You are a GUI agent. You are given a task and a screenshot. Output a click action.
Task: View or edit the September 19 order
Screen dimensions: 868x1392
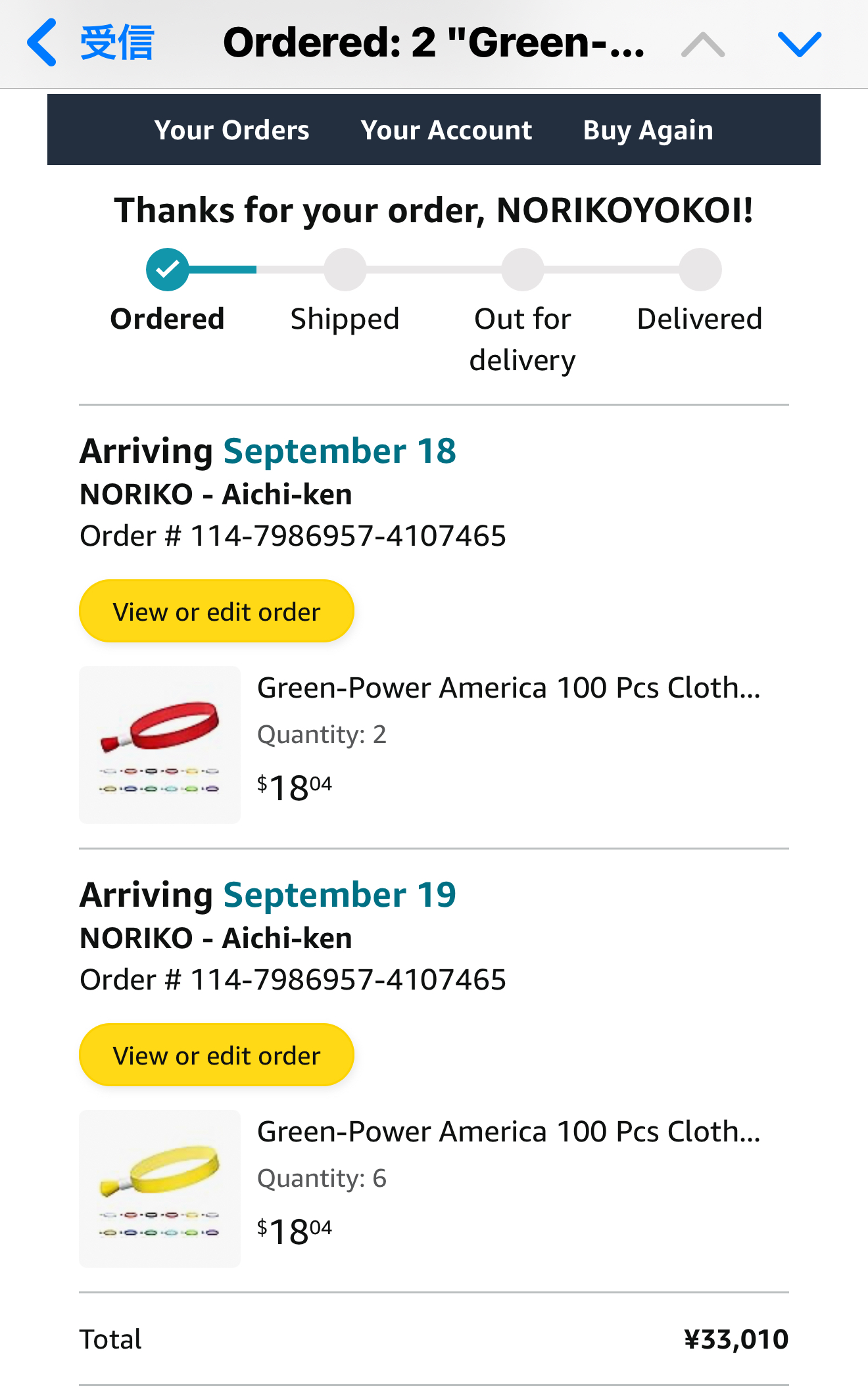pyautogui.click(x=216, y=1055)
